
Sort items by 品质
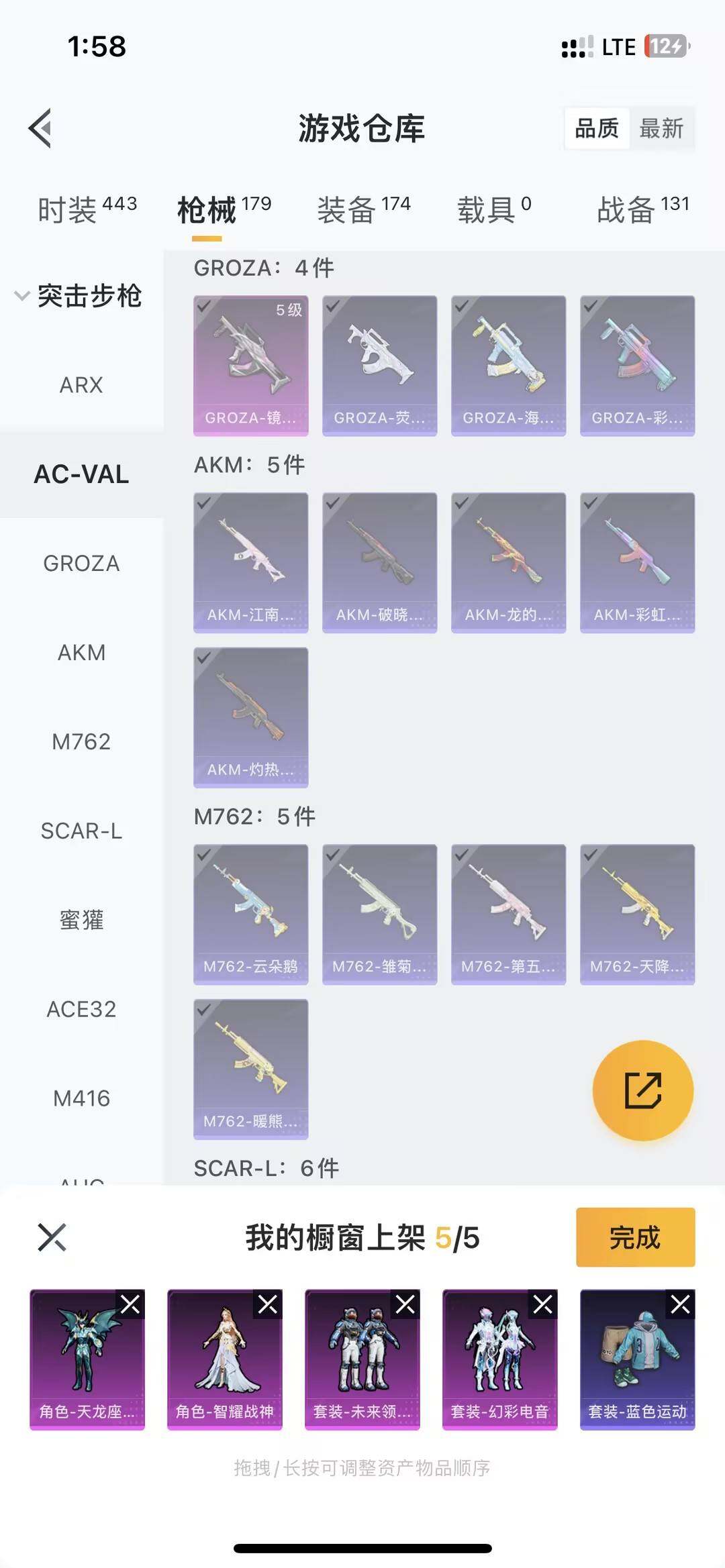[x=597, y=129]
